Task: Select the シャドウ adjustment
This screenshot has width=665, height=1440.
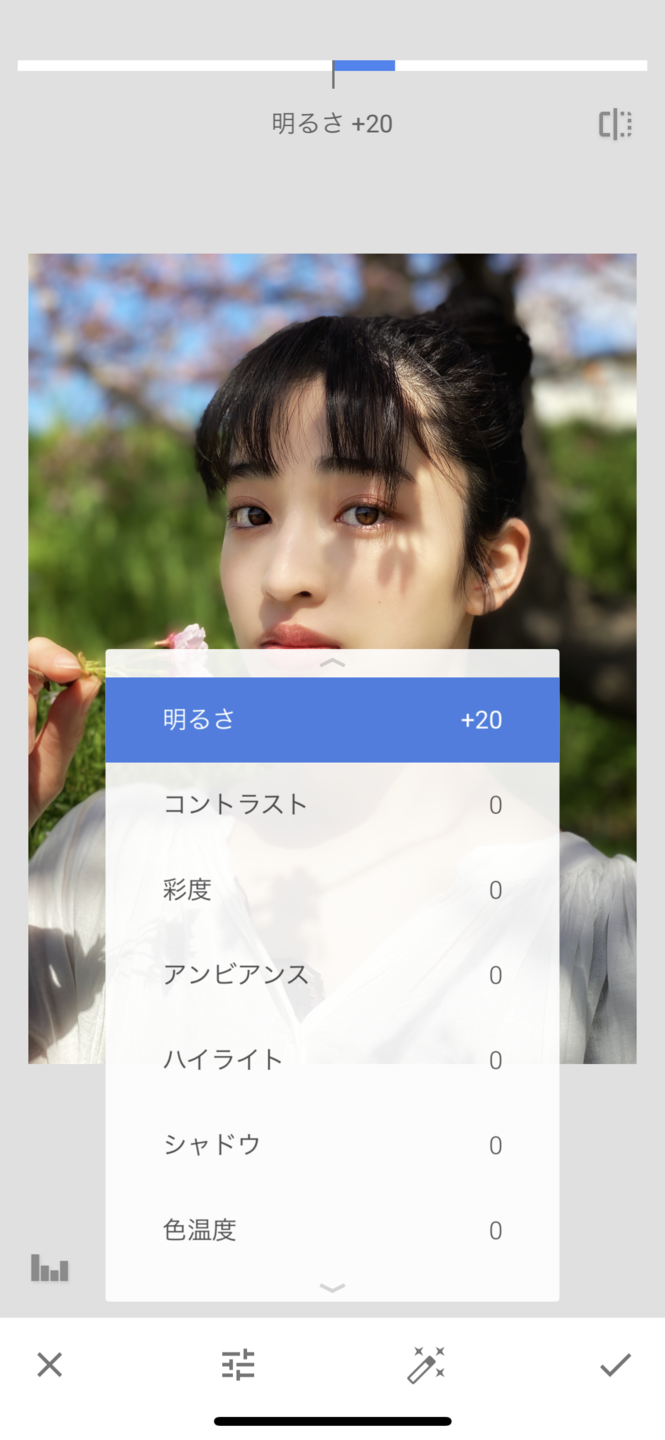Action: click(x=332, y=1145)
